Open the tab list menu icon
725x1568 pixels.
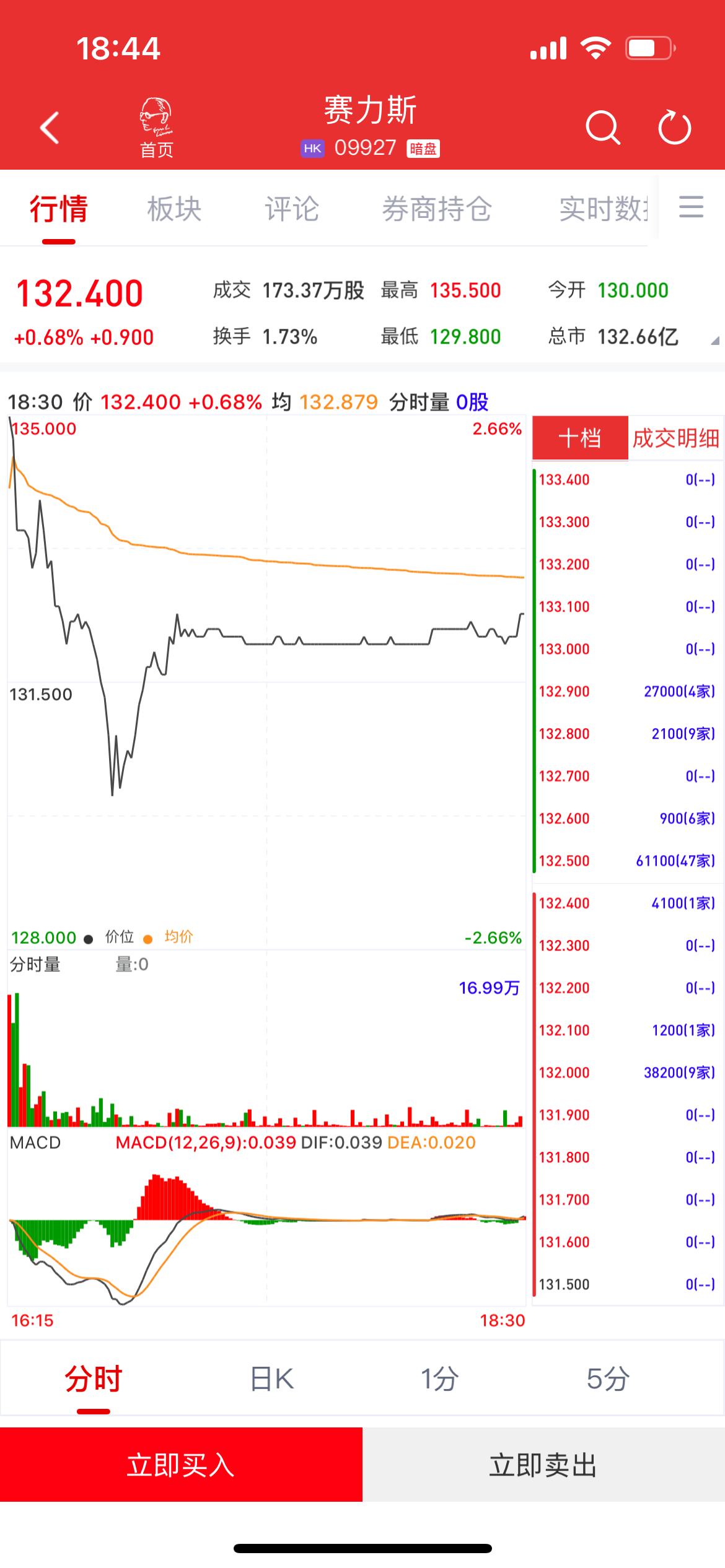[x=691, y=207]
